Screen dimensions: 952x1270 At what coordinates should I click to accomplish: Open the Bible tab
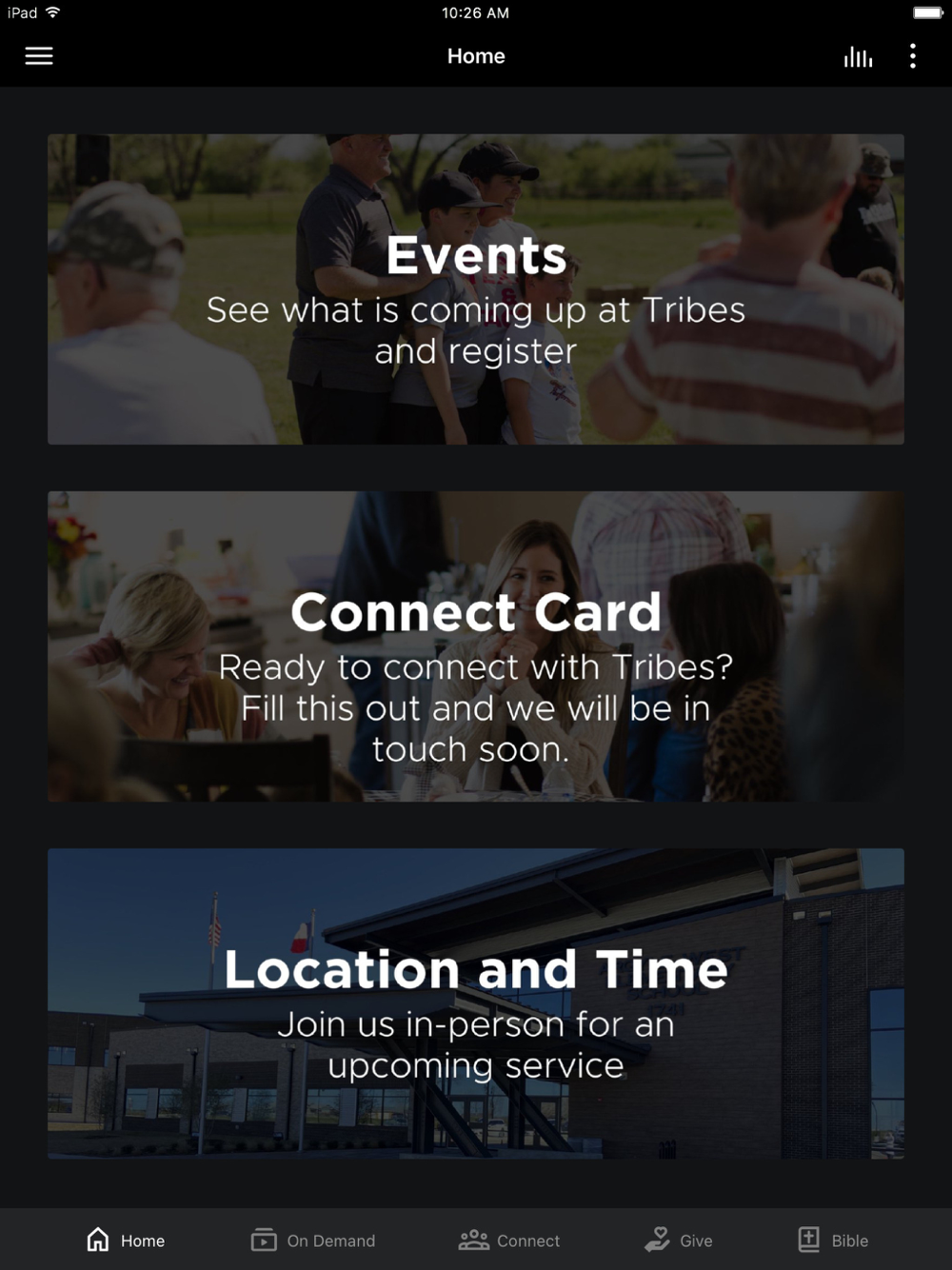point(832,1240)
